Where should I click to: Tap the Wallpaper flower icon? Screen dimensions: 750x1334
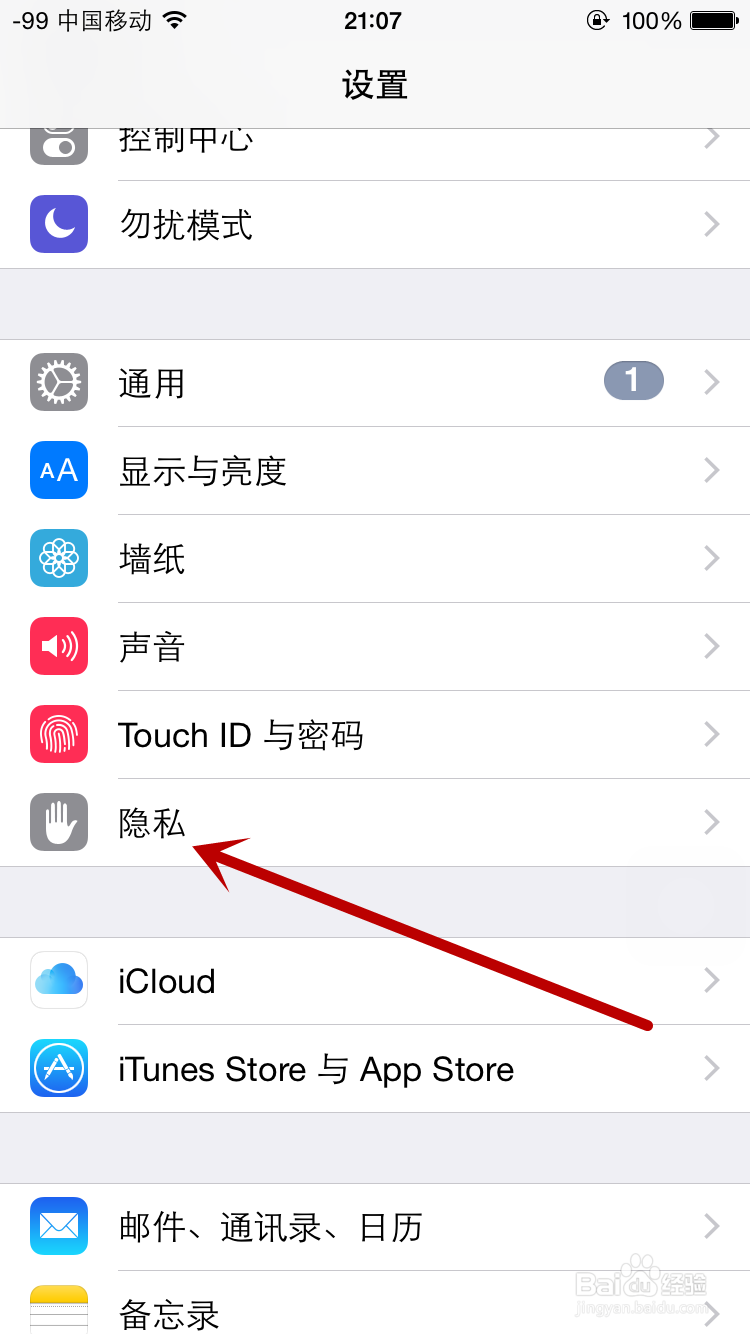tap(58, 559)
